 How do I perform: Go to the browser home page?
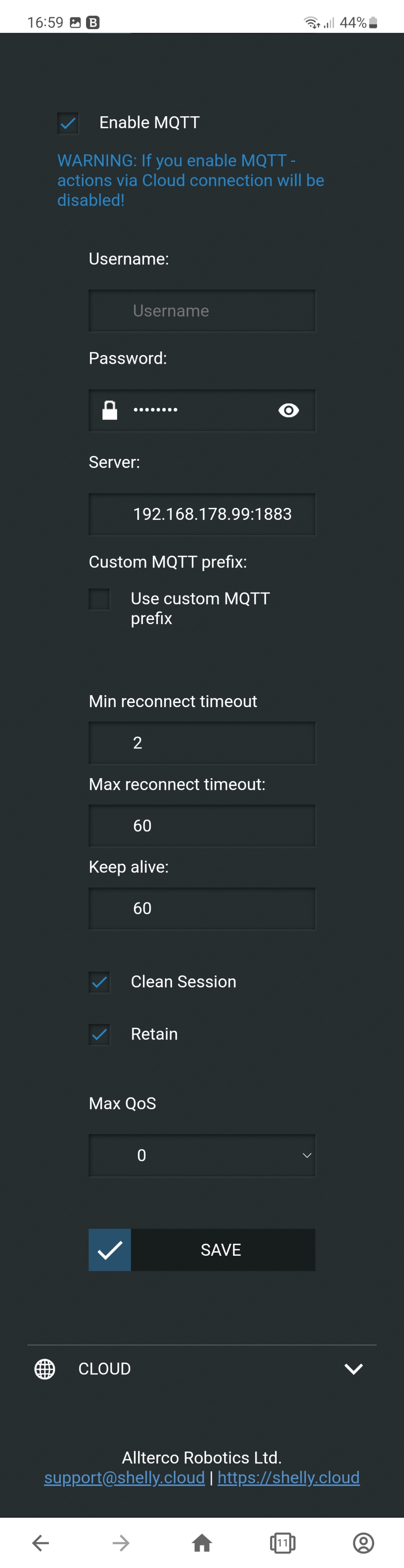coord(202,1542)
